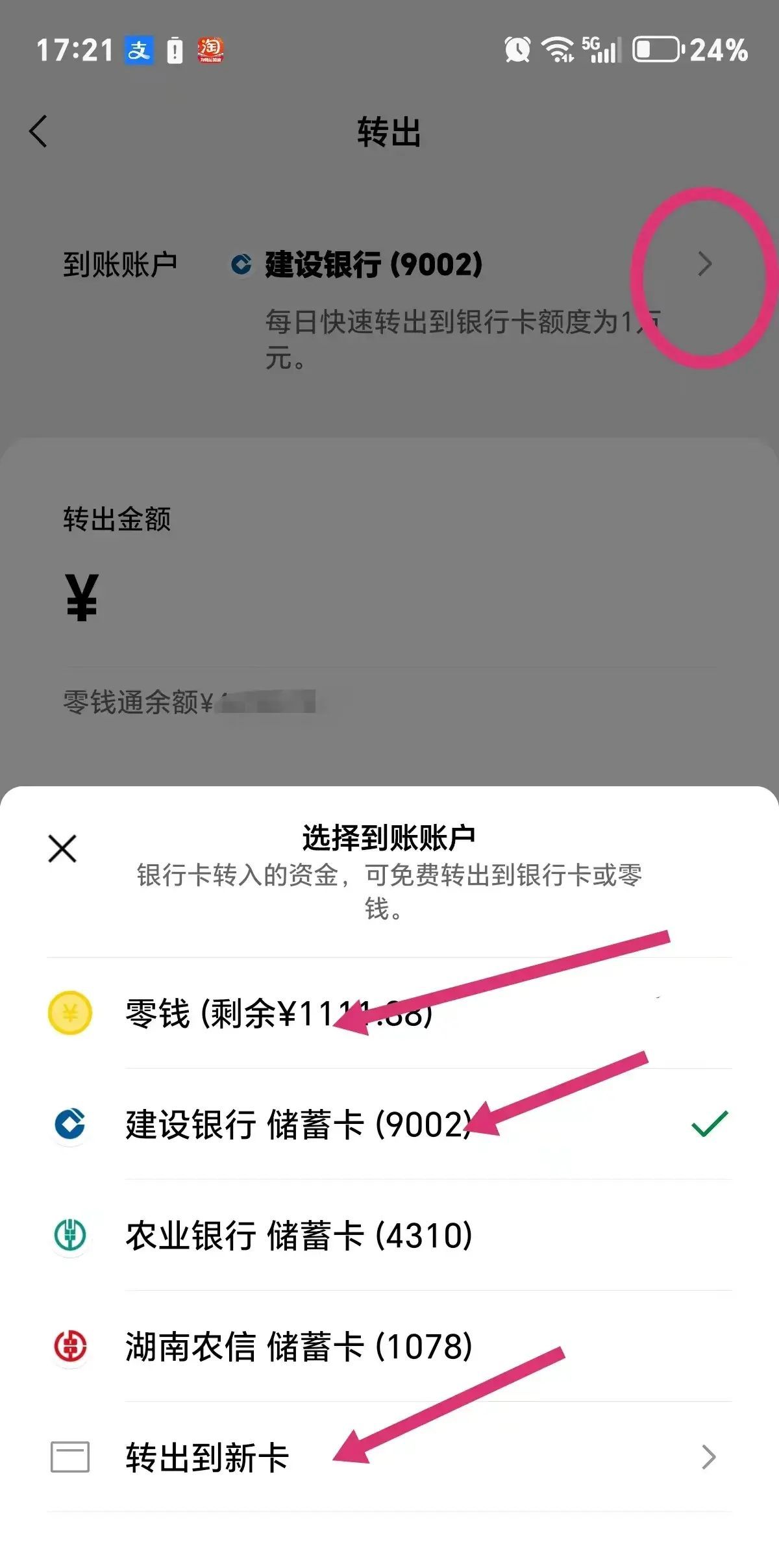
Task: Close the account selection sheet with X
Action: [62, 847]
